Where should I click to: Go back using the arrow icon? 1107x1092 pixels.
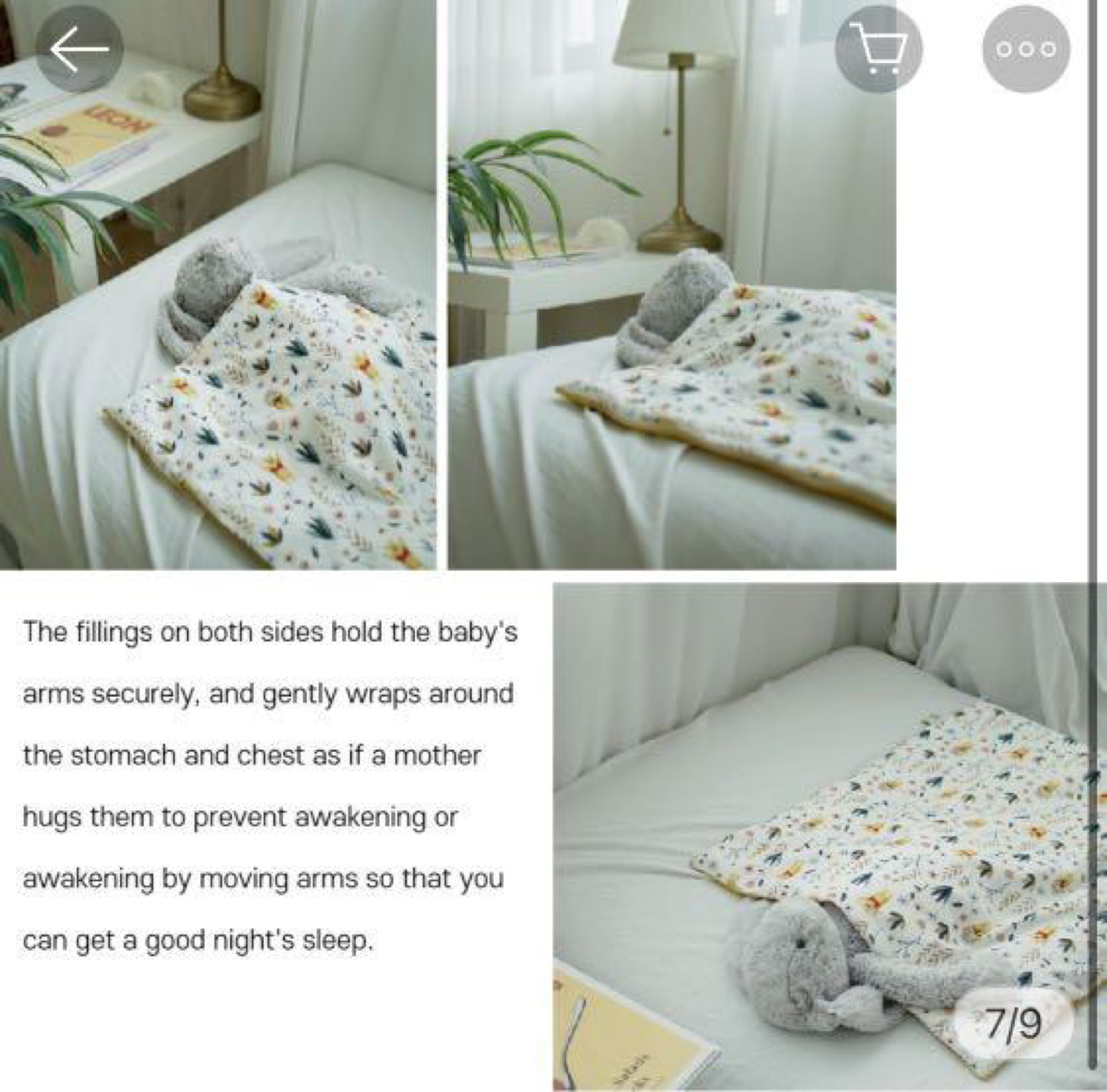(79, 49)
